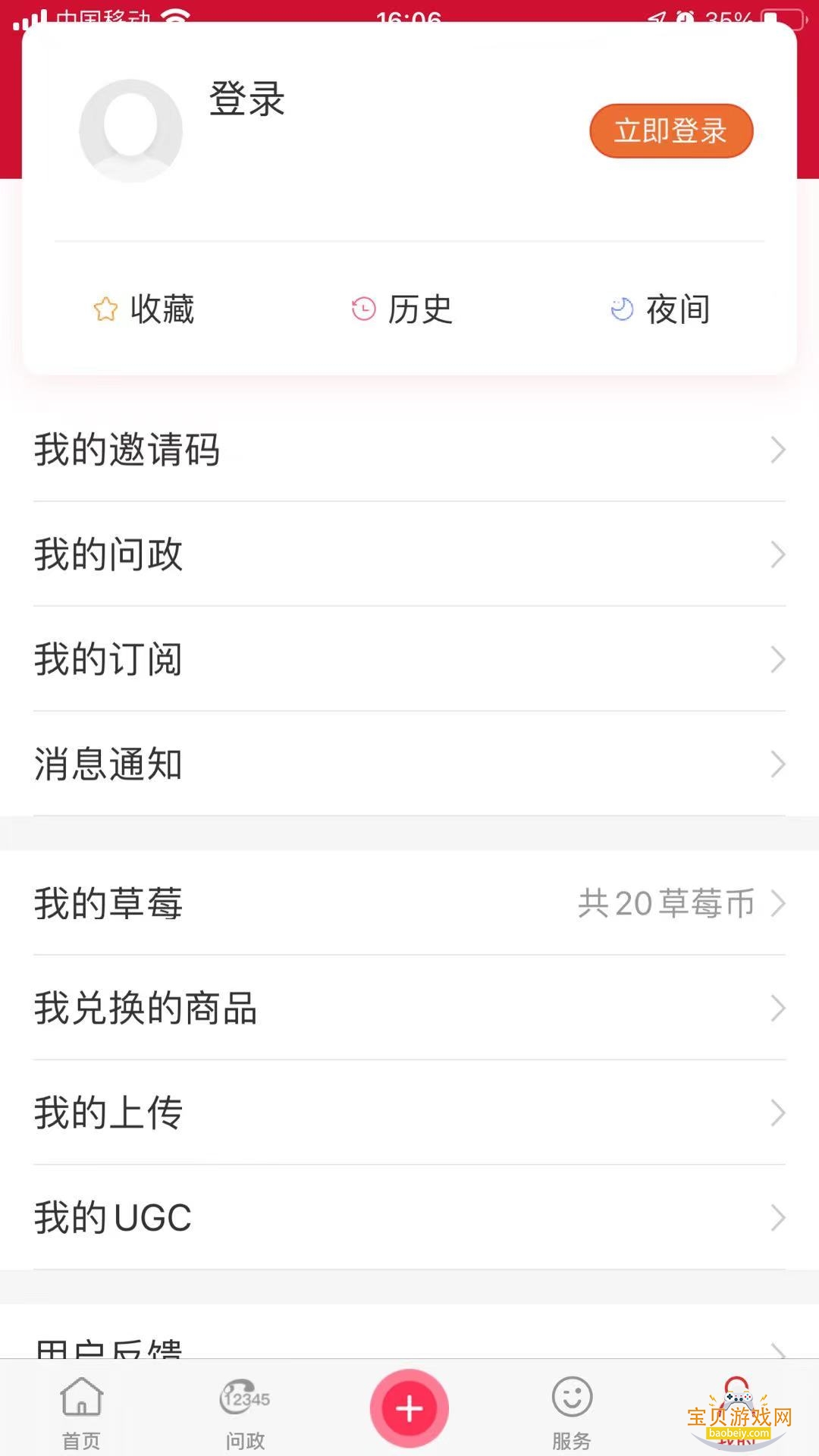Enable 夜间 night mode icon

pyautogui.click(x=622, y=309)
